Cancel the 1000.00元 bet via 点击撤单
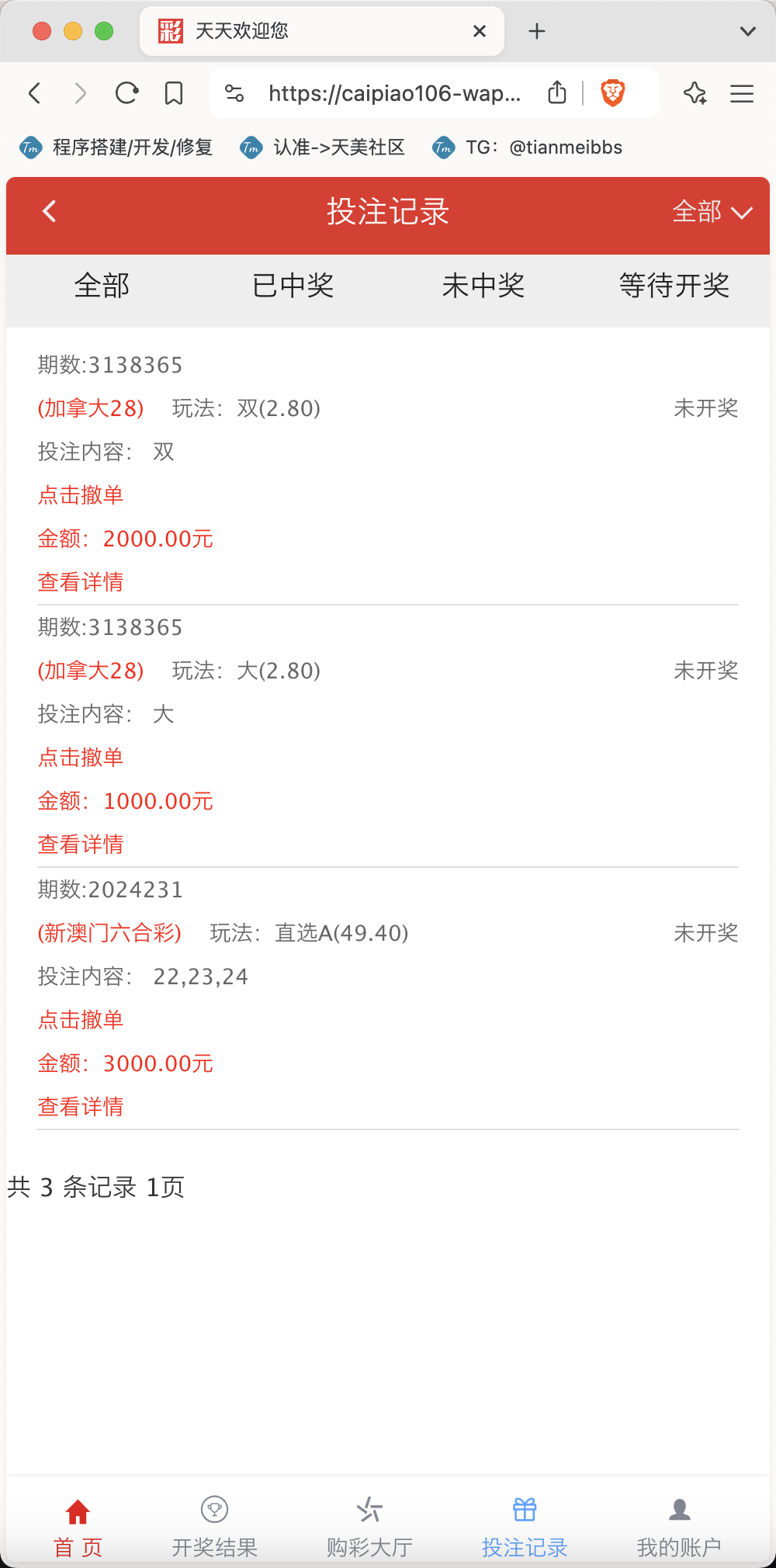Viewport: 776px width, 1568px height. click(x=81, y=758)
